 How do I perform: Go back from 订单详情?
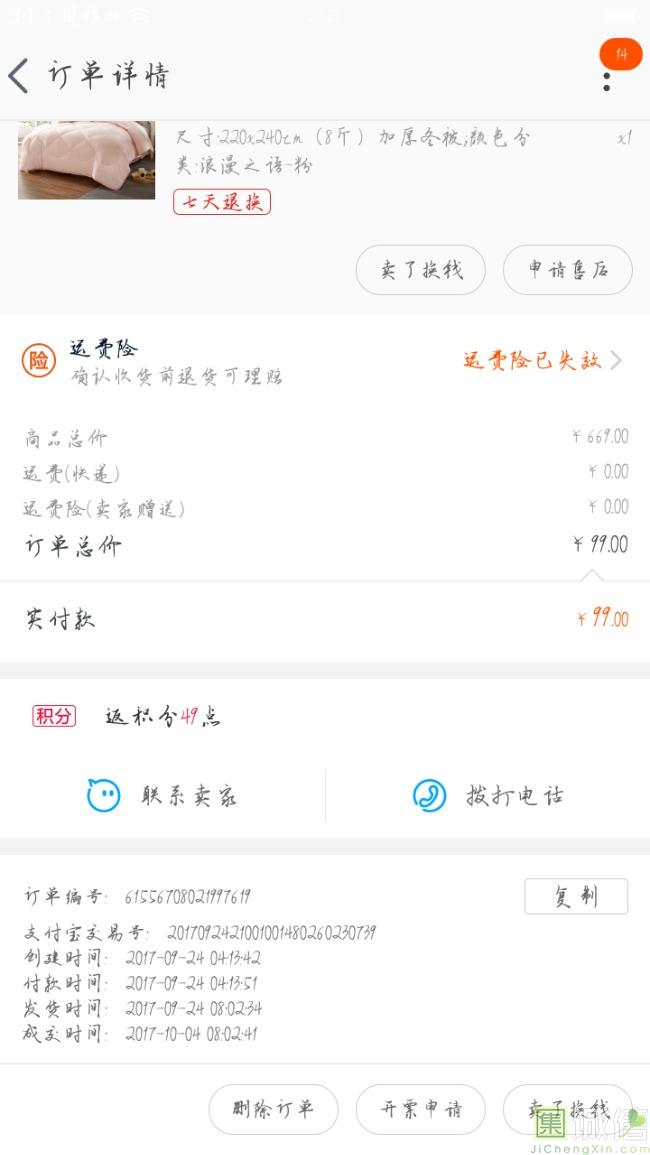(x=19, y=76)
